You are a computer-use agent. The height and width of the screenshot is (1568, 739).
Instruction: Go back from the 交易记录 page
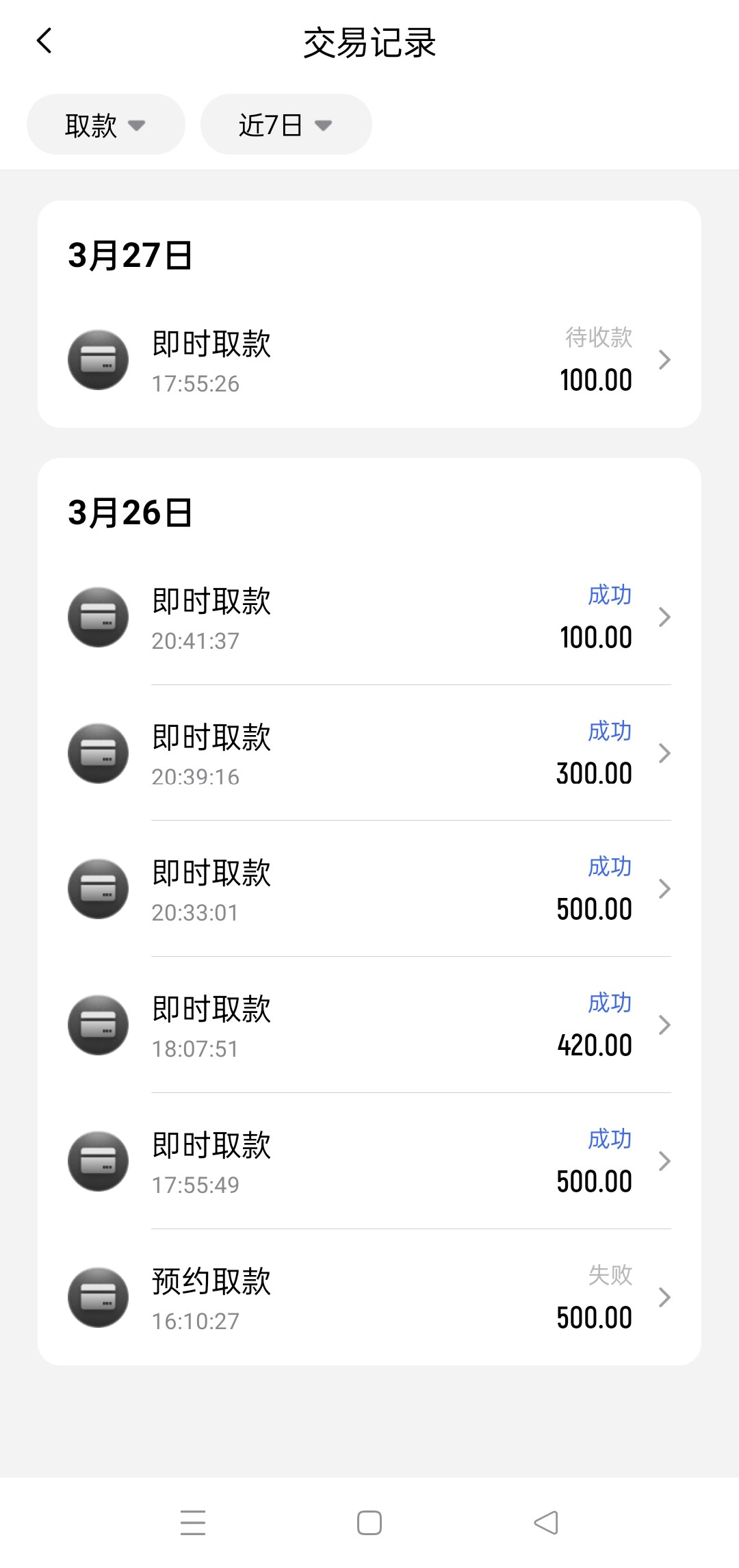tap(44, 41)
